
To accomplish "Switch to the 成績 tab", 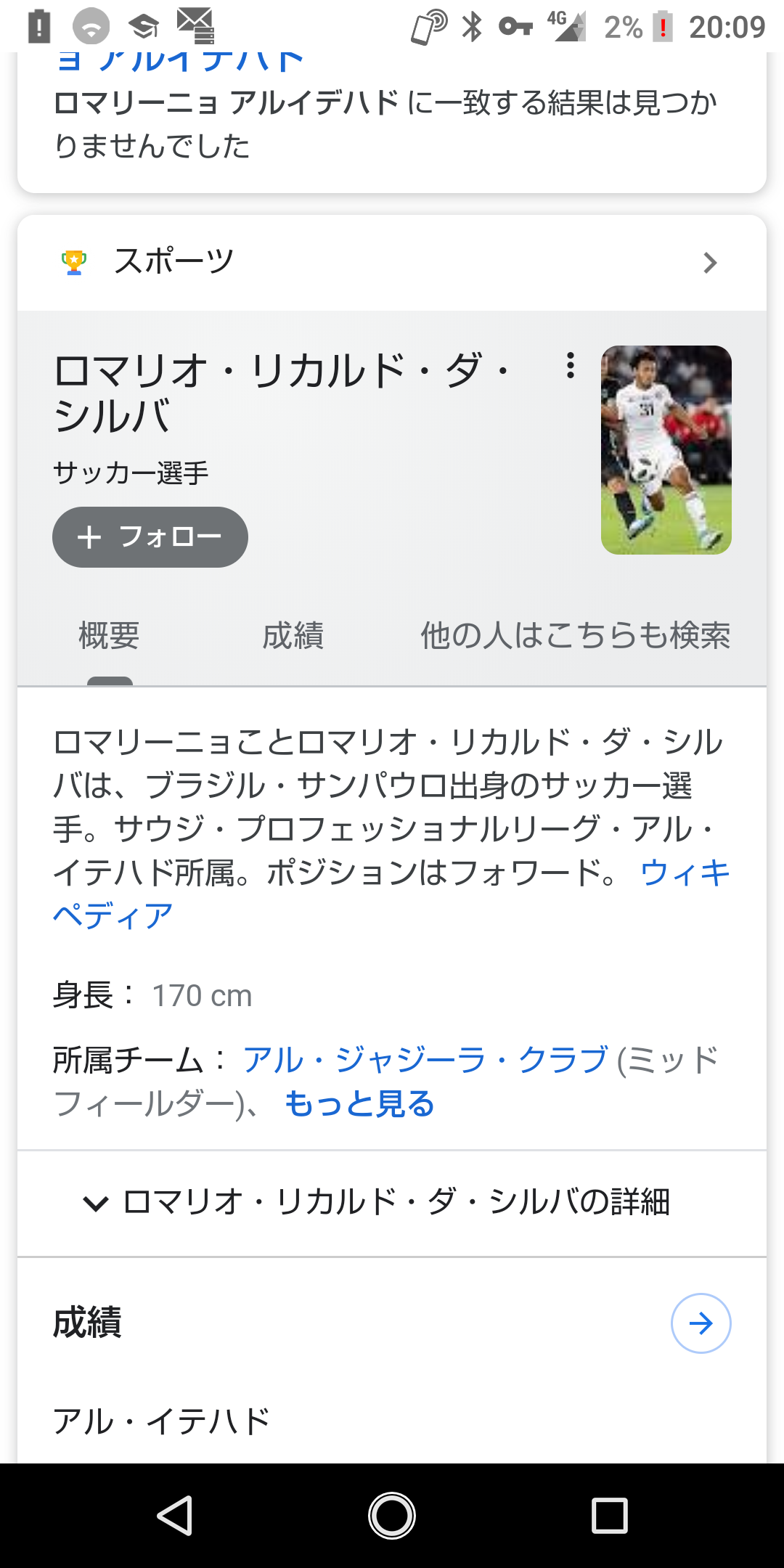I will tap(293, 636).
